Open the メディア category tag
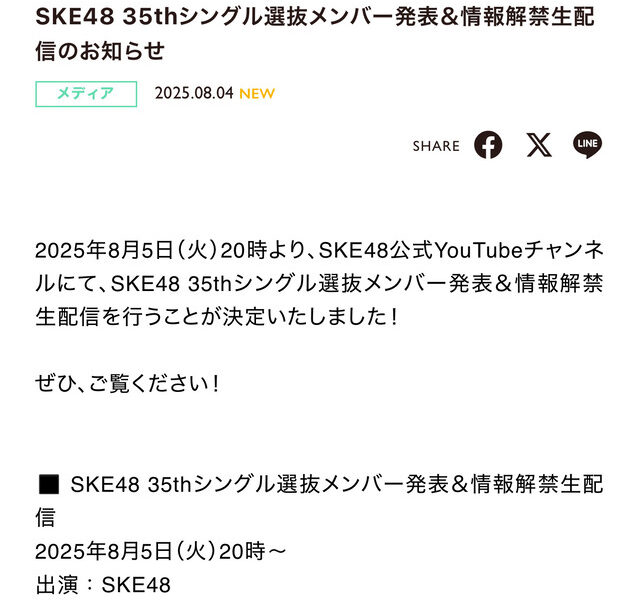 click(86, 94)
